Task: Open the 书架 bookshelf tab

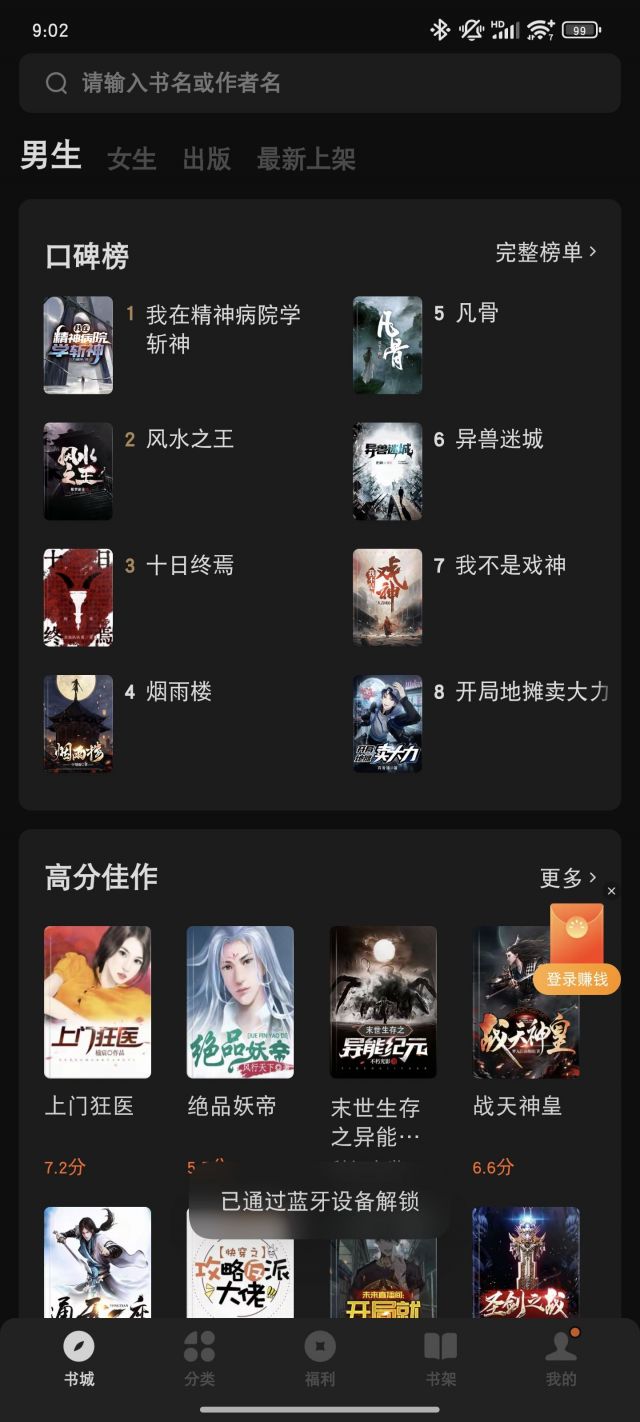Action: coord(441,1358)
